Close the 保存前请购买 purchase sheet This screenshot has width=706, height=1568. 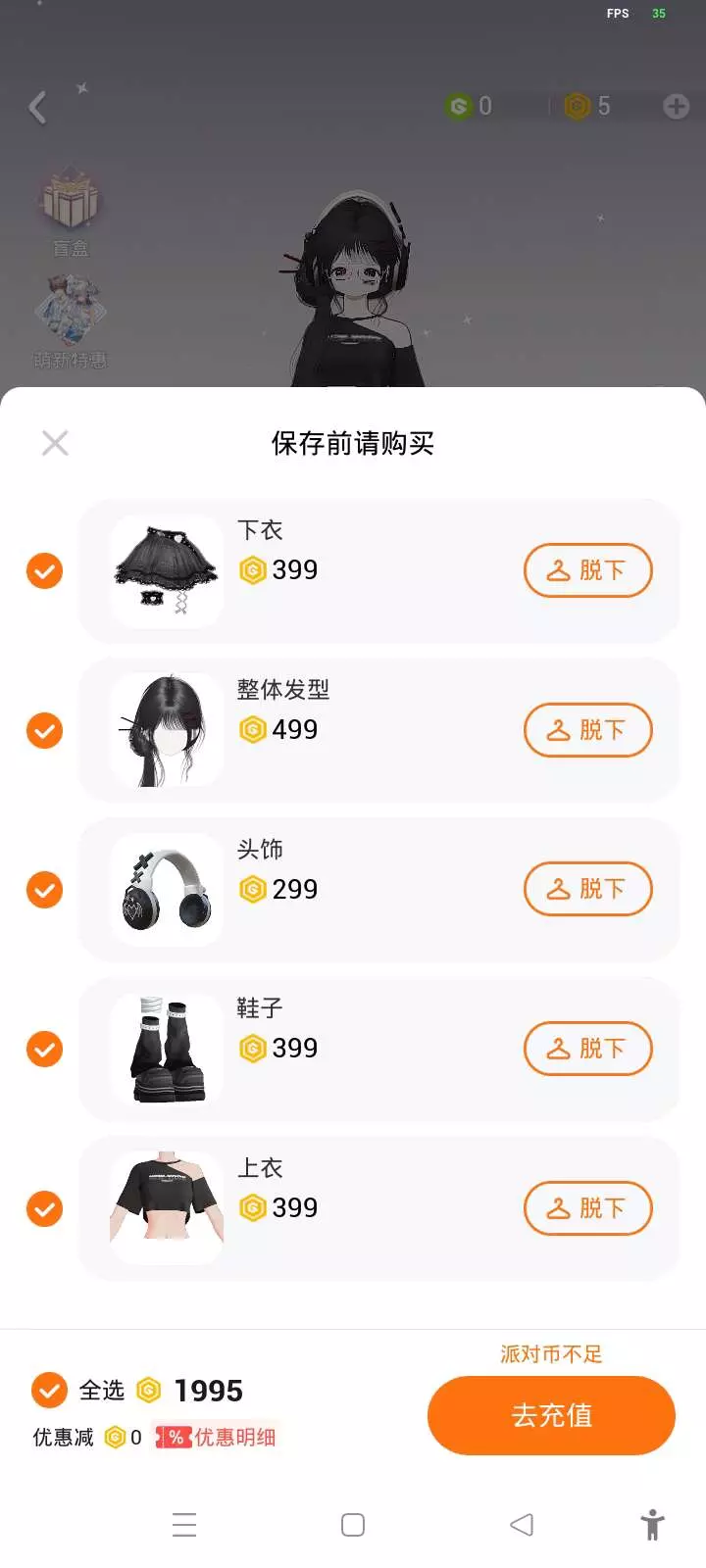(55, 443)
